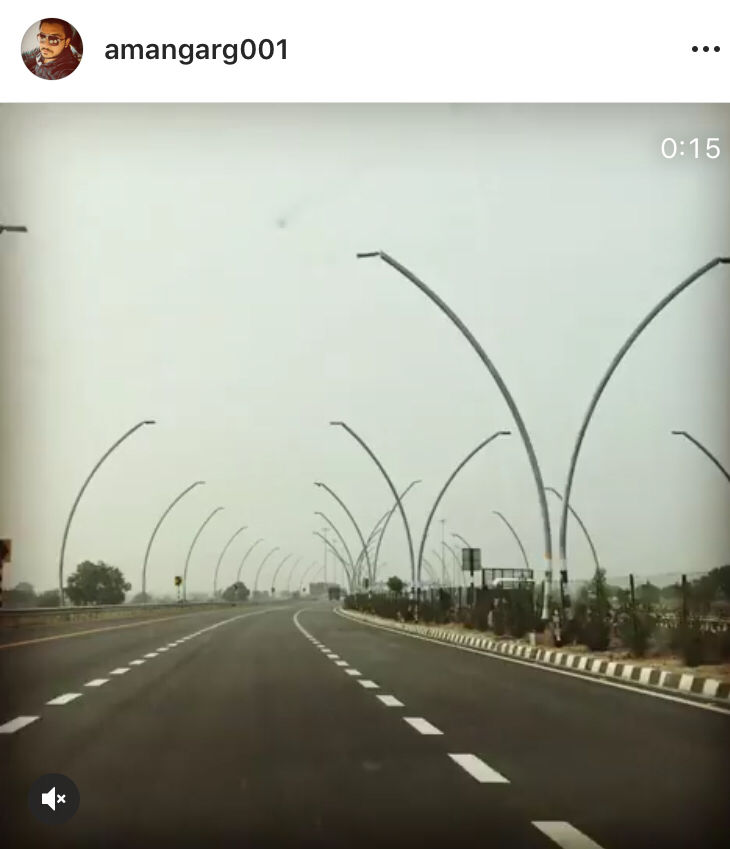Open the amangarg001 username link
Viewport: 730px width, 849px height.
click(x=196, y=50)
